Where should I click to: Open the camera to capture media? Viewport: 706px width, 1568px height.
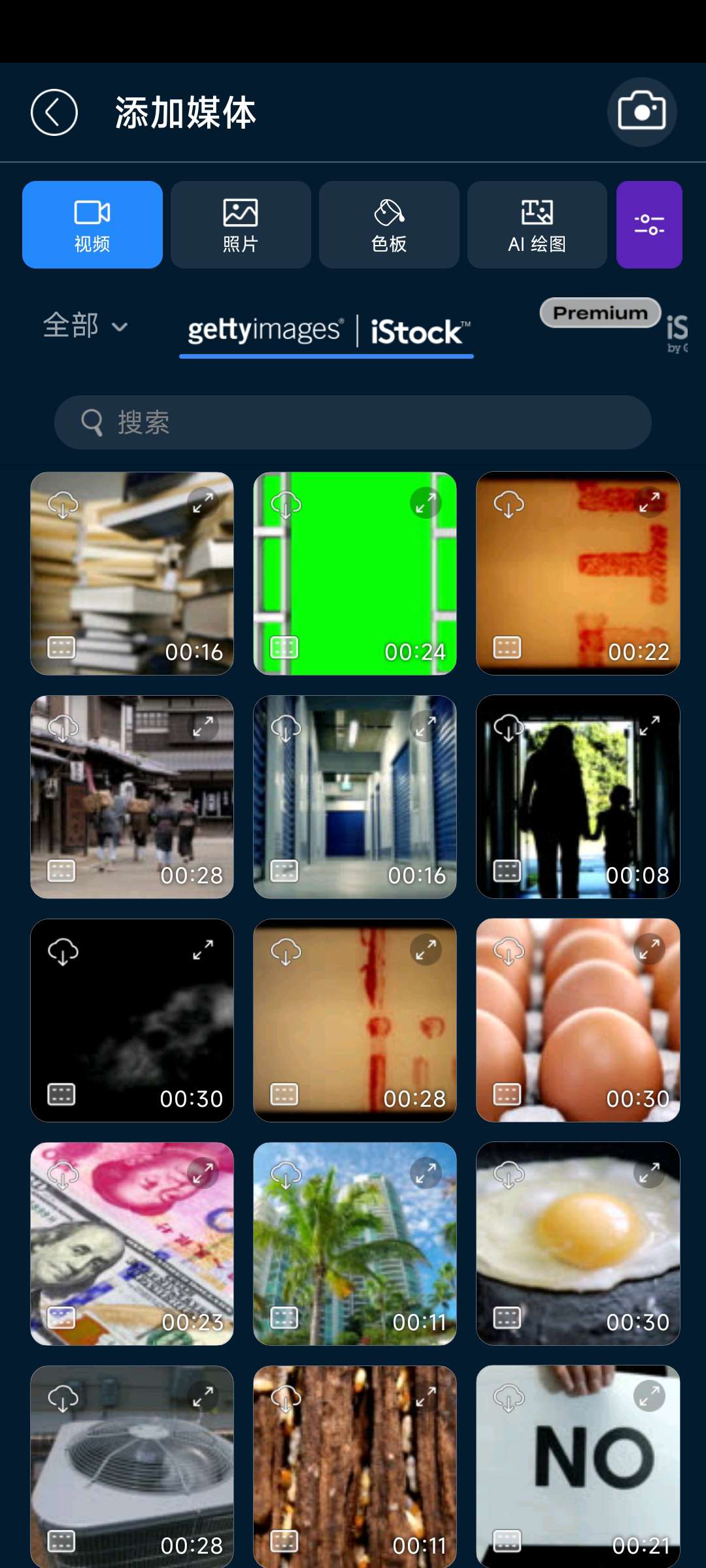(641, 112)
